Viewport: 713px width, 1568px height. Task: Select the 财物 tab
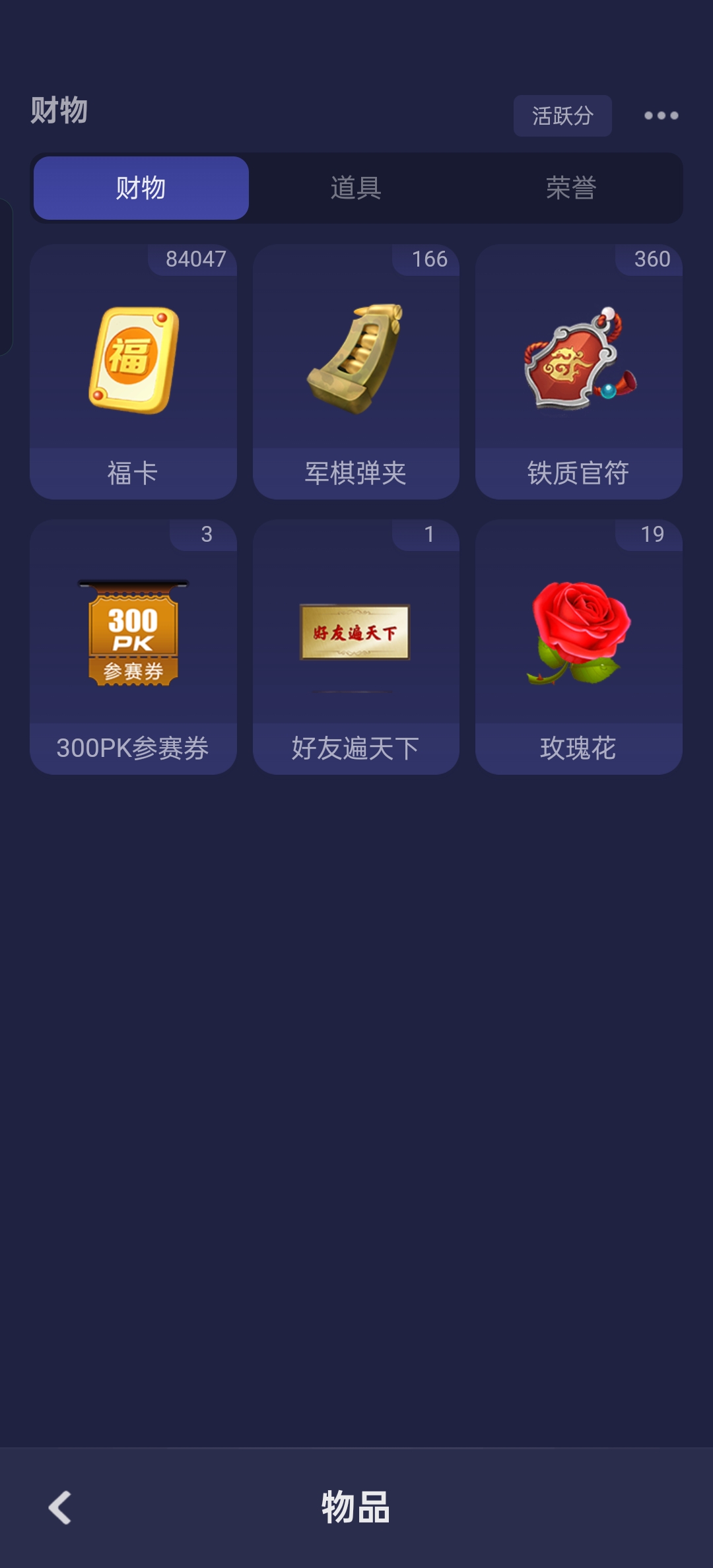point(141,188)
